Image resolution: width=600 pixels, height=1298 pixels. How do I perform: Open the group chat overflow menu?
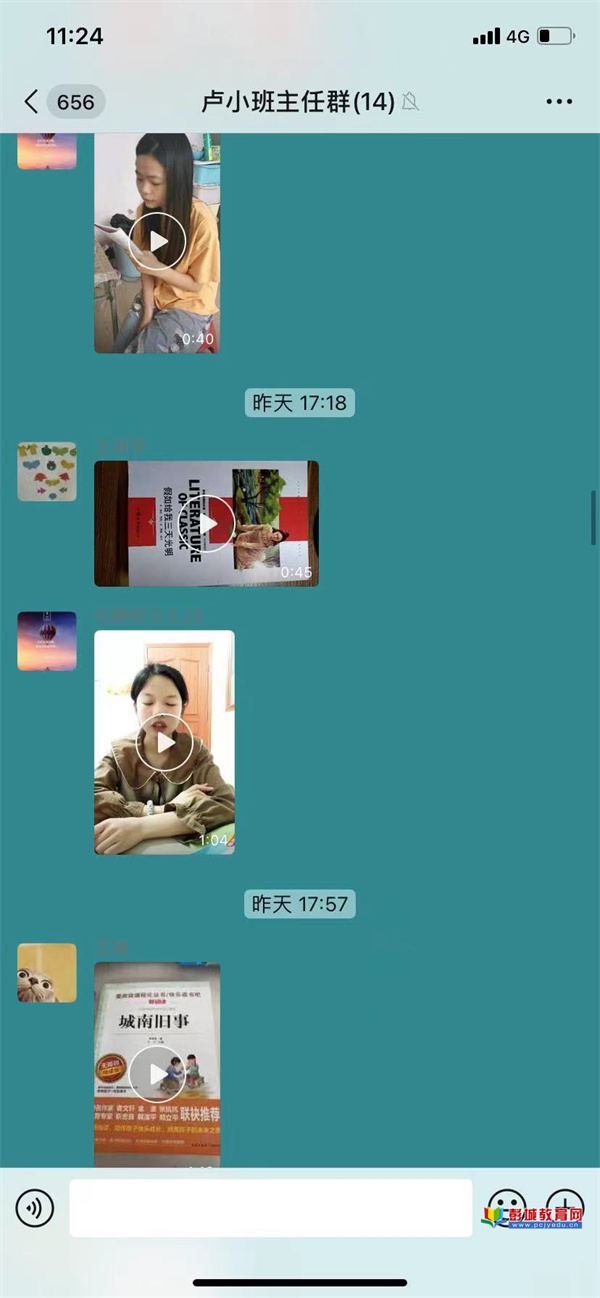click(559, 102)
